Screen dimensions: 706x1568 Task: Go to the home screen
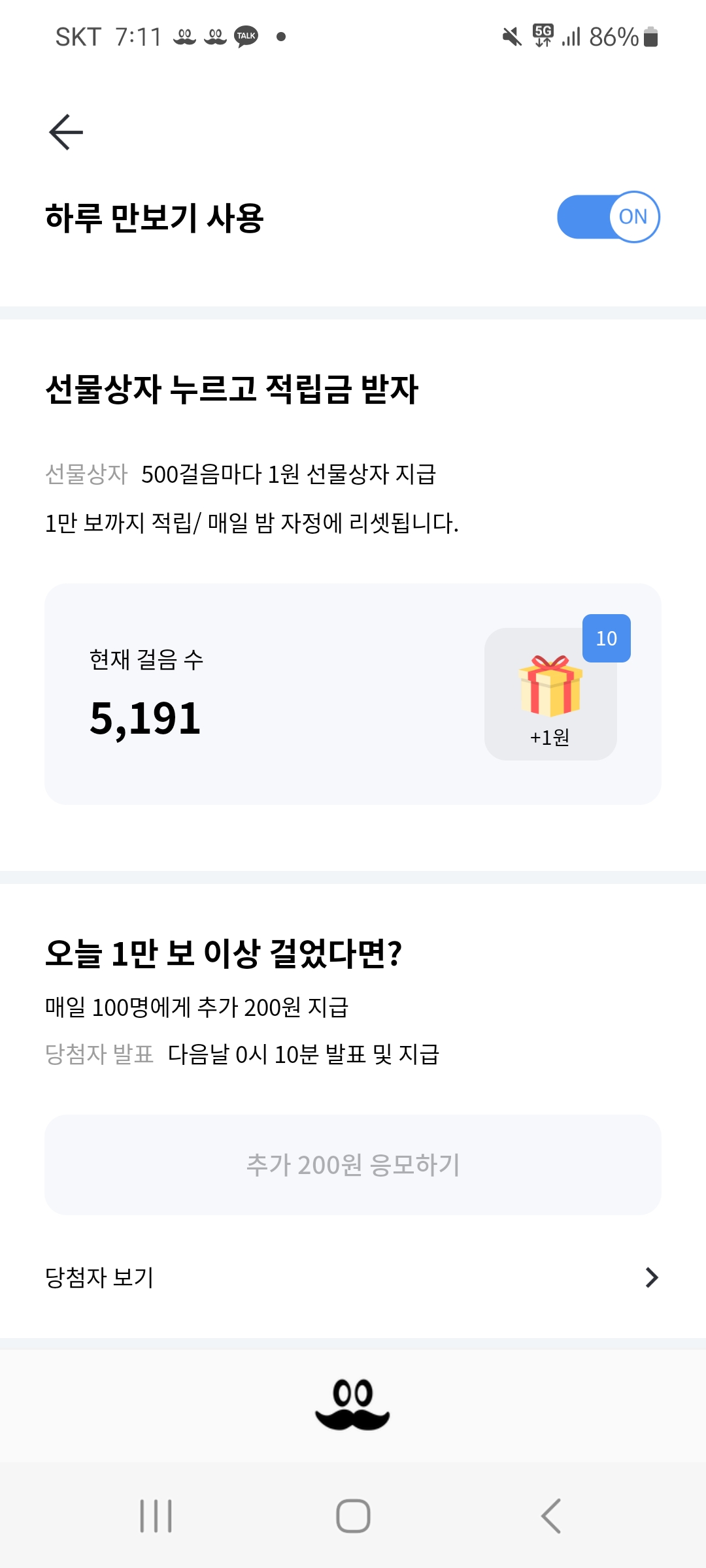(x=353, y=1516)
